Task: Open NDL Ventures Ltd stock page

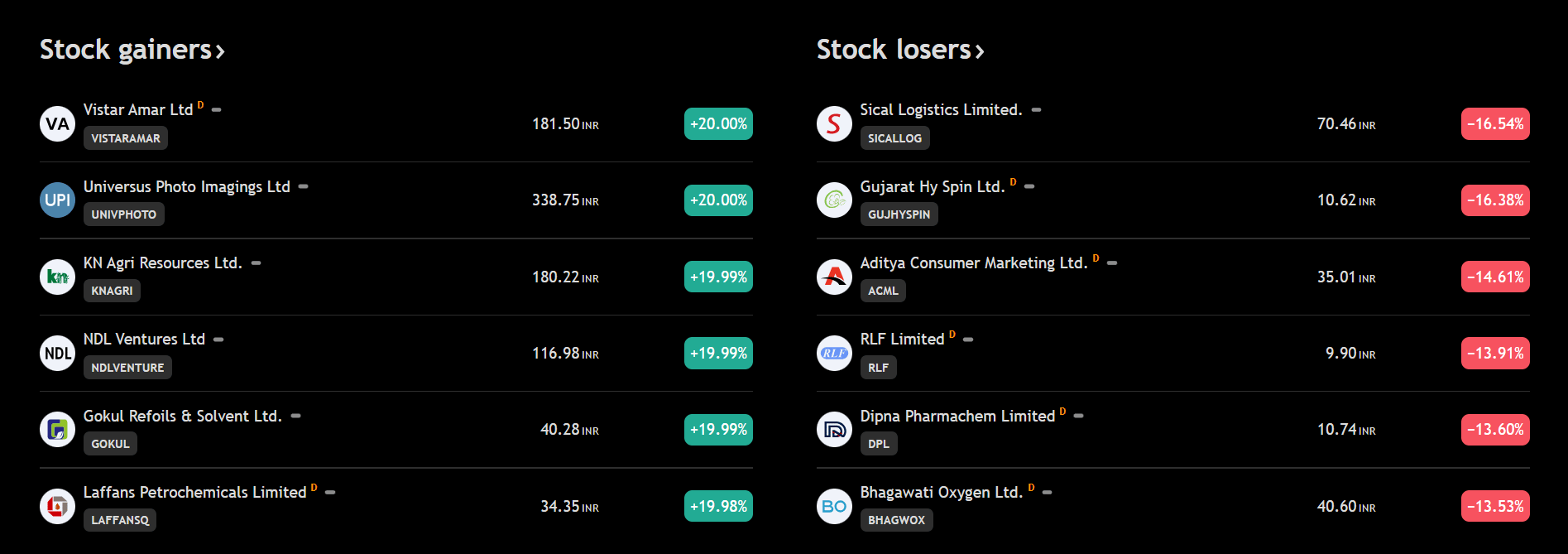Action: 144,340
